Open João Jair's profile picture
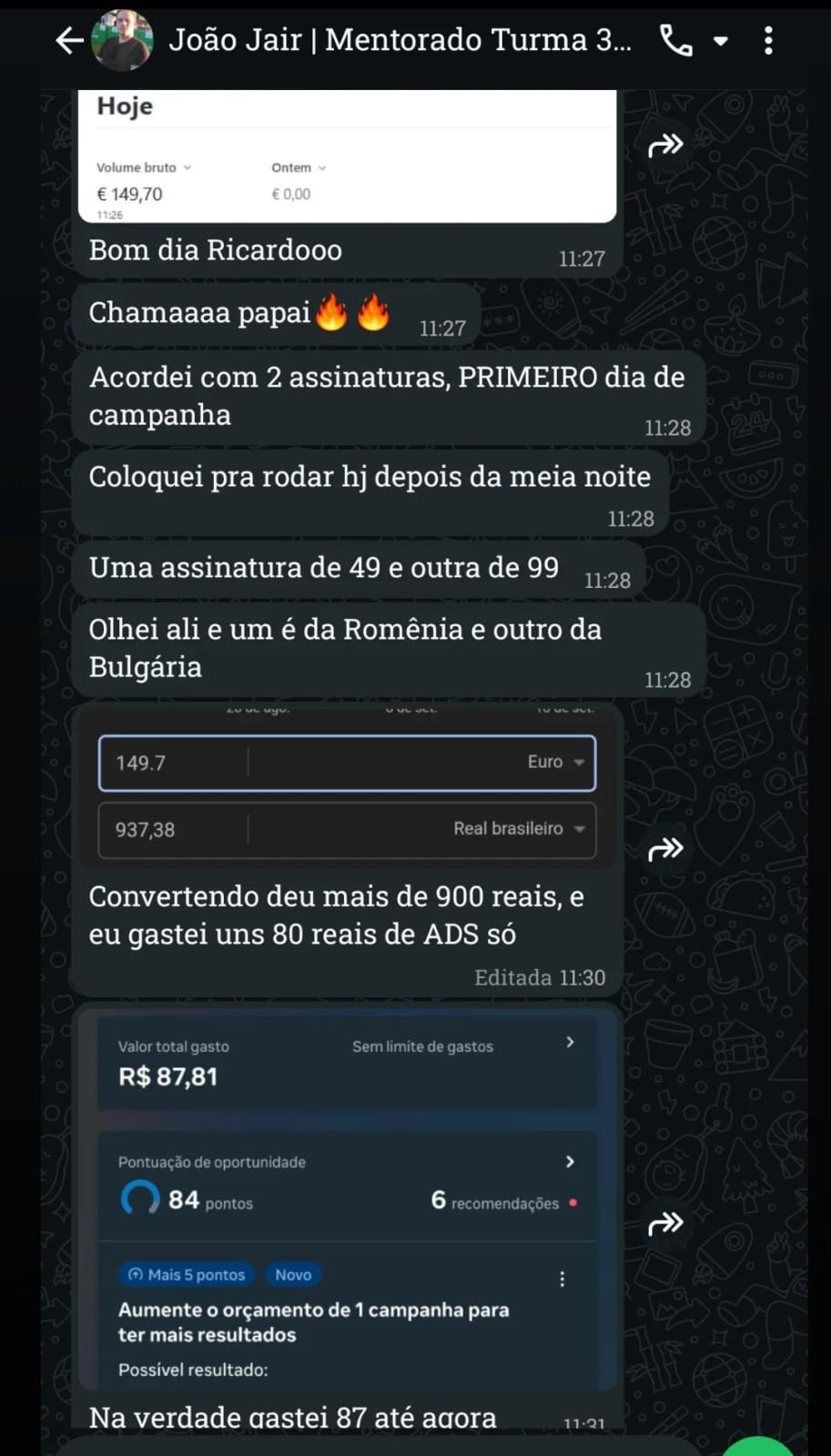The width and height of the screenshot is (831, 1456). 123,40
